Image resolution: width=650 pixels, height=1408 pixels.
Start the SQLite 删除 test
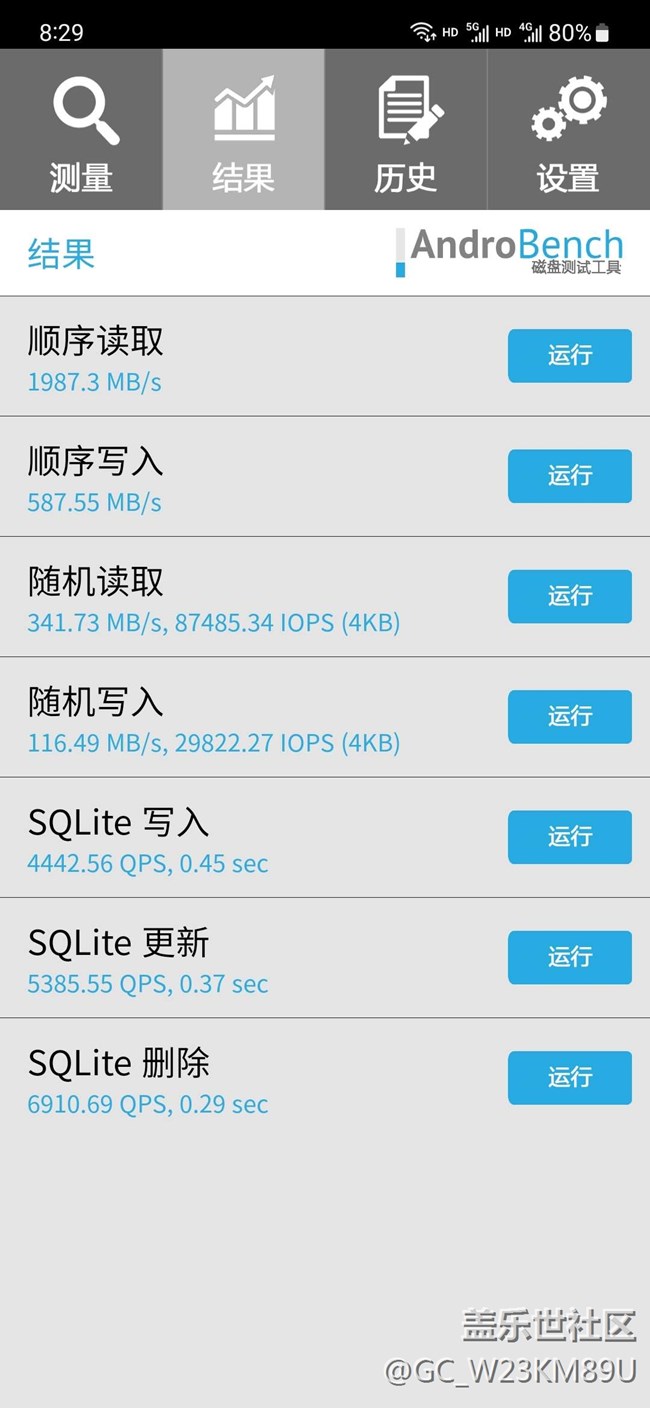pyautogui.click(x=569, y=1078)
